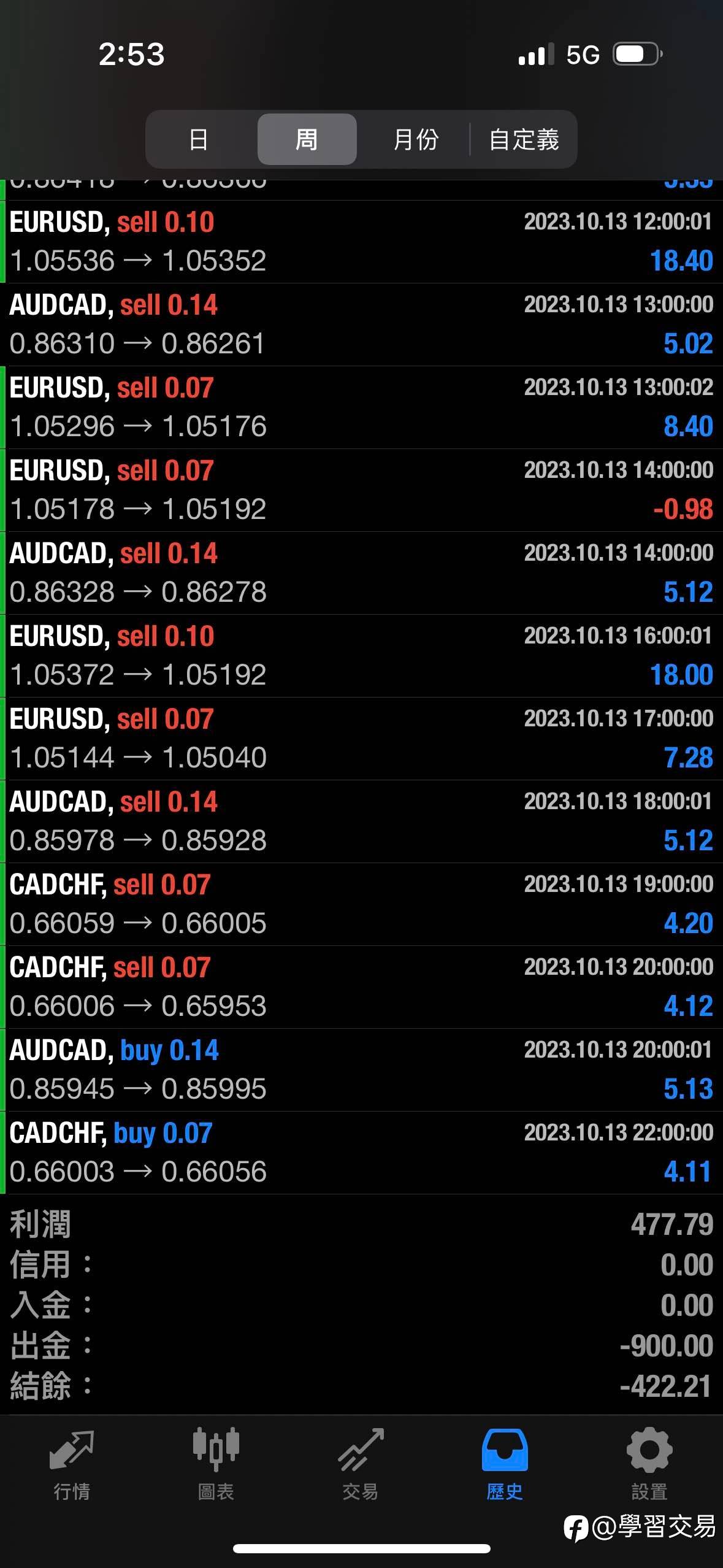The width and height of the screenshot is (723, 1568).
Task: Expand CADCHF sell 0.07 trade at 20:00:00
Action: 361,987
